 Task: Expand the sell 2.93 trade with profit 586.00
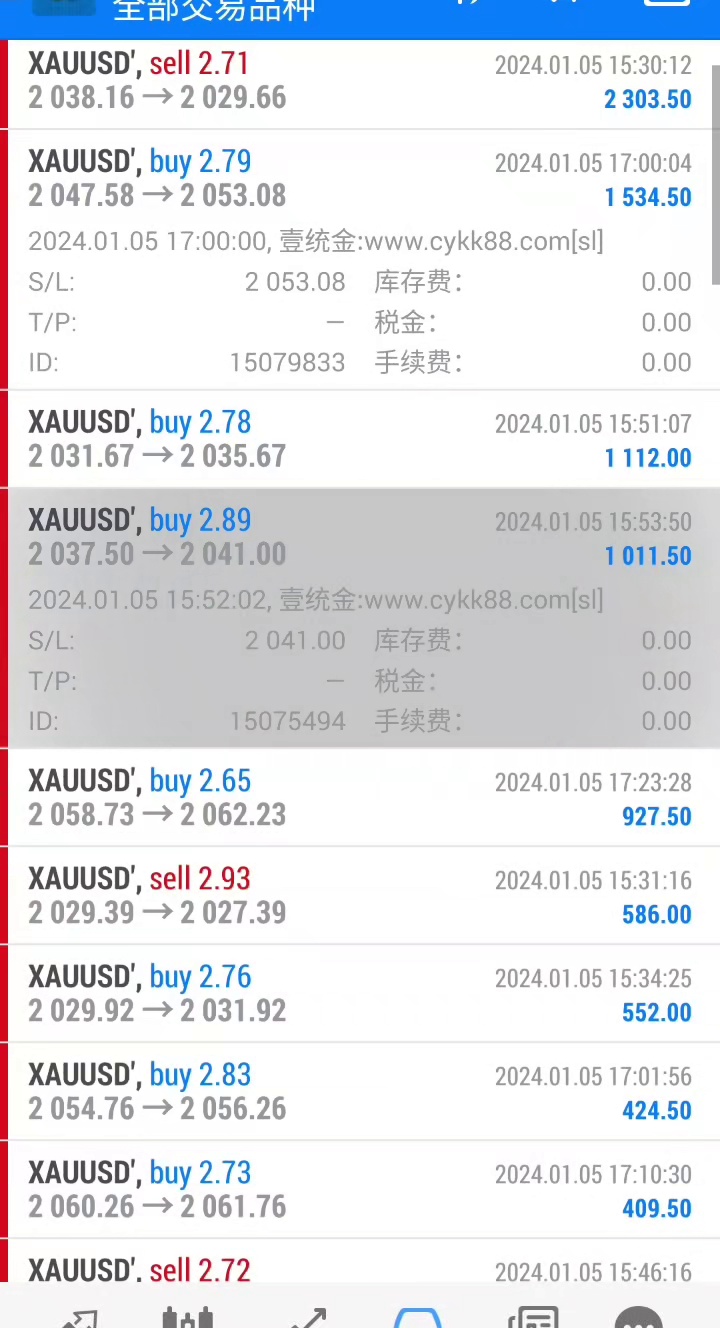click(360, 896)
